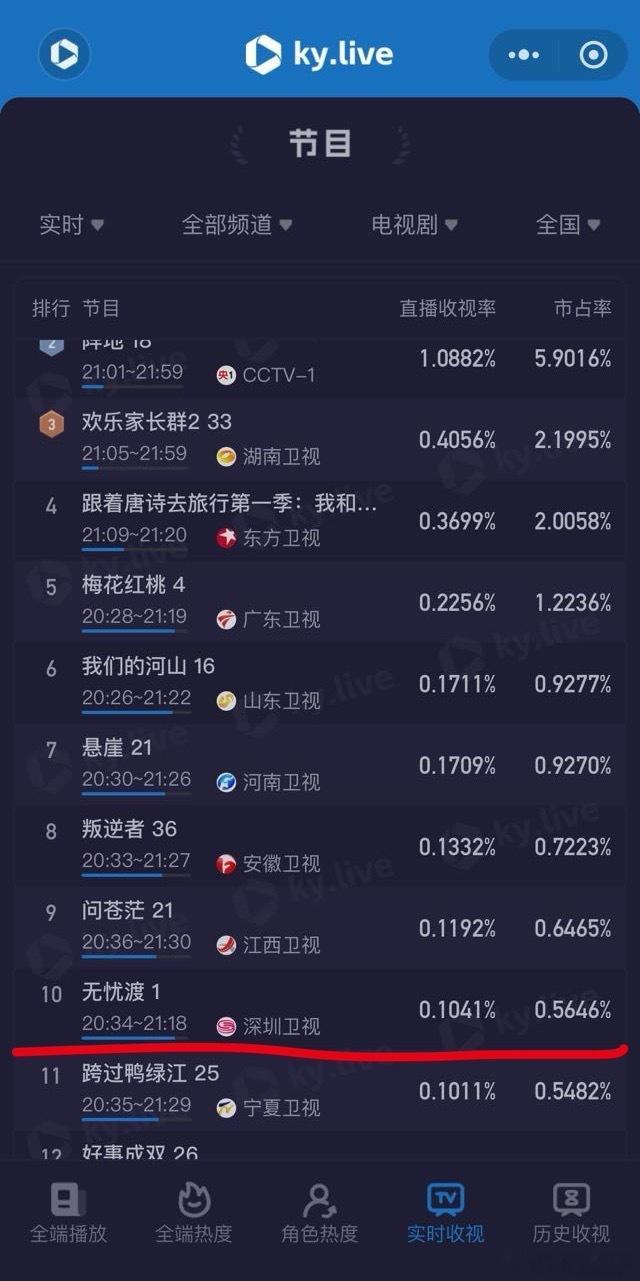Open the 欢乐家长群2 33 program row
The height and width of the screenshot is (1281, 640).
320,439
